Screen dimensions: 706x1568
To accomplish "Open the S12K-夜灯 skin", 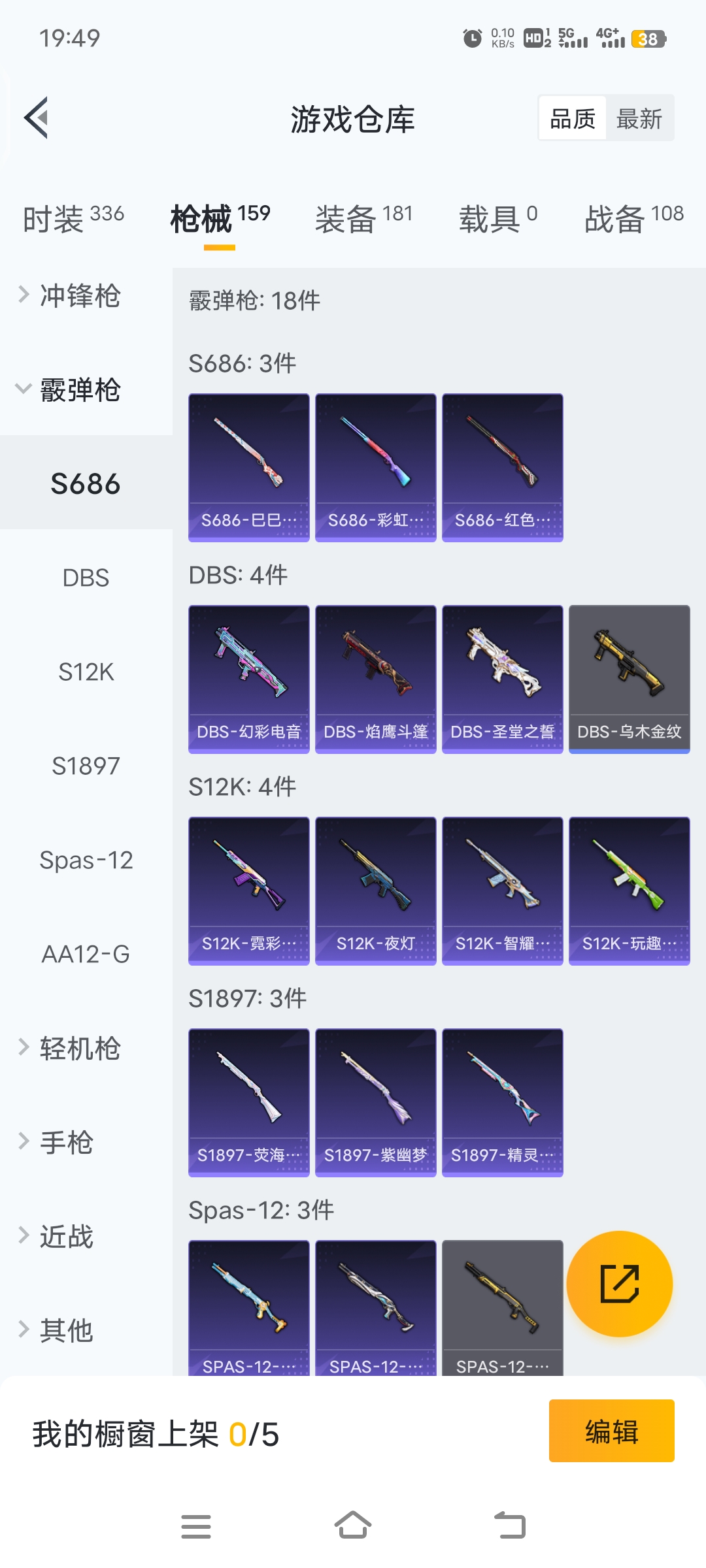I will pos(375,890).
